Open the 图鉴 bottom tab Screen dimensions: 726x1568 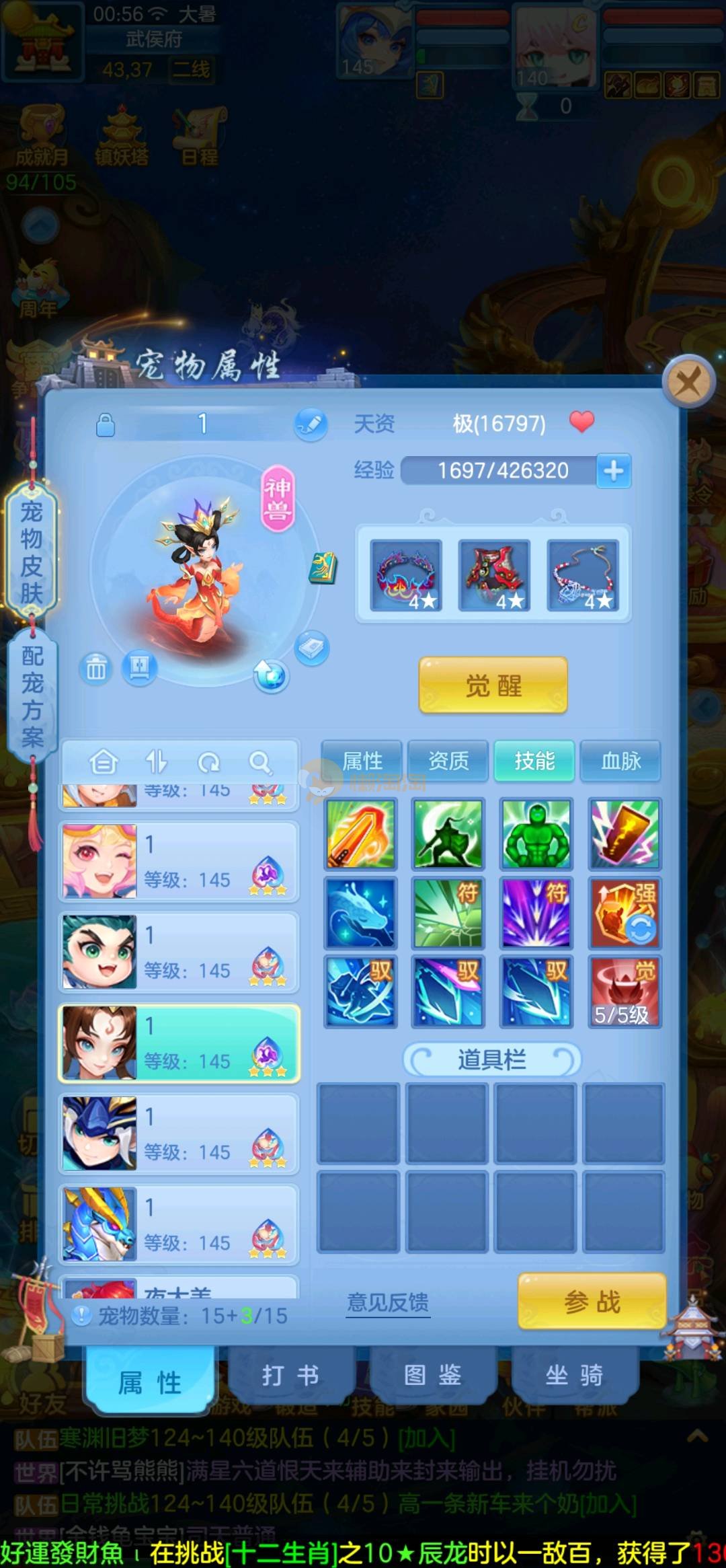click(432, 1376)
